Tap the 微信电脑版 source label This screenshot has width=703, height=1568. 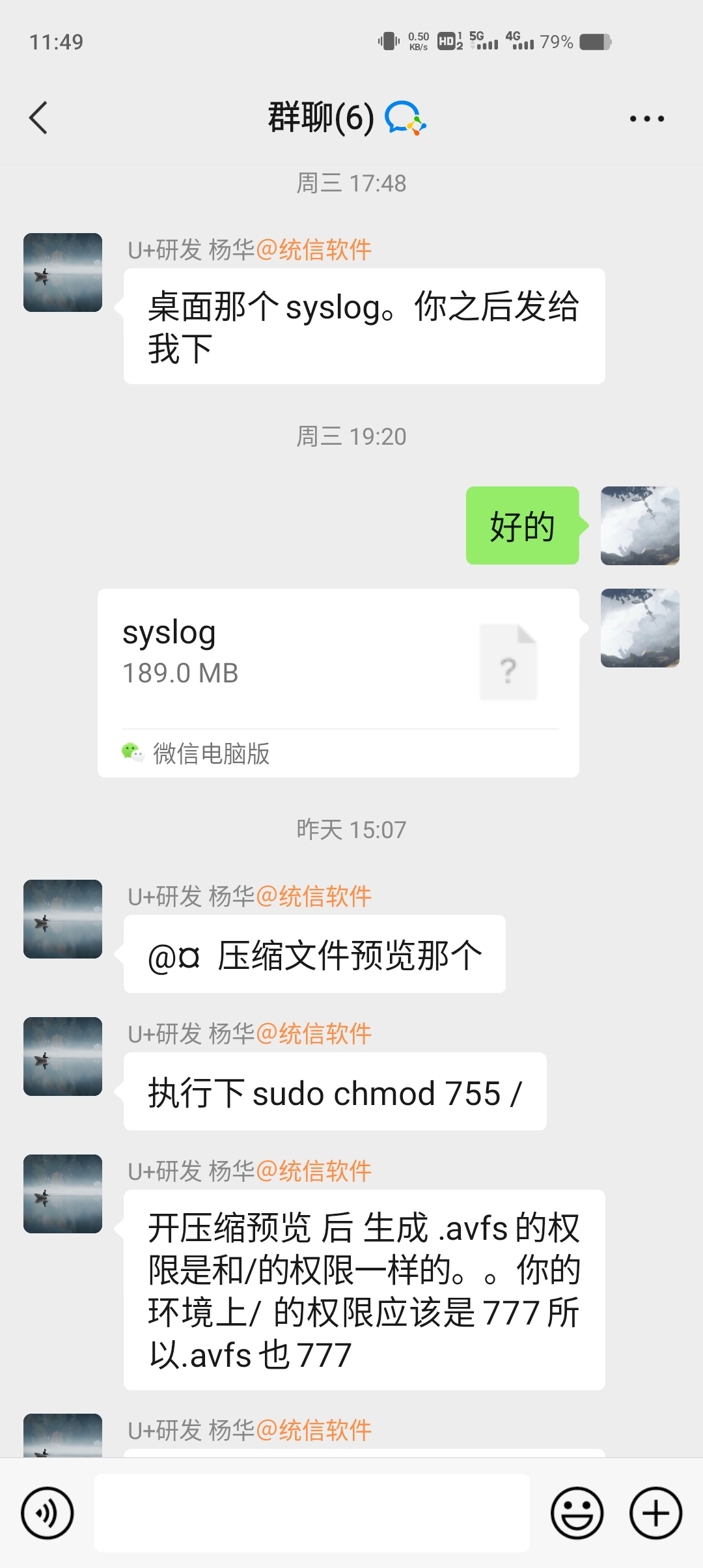[x=212, y=754]
